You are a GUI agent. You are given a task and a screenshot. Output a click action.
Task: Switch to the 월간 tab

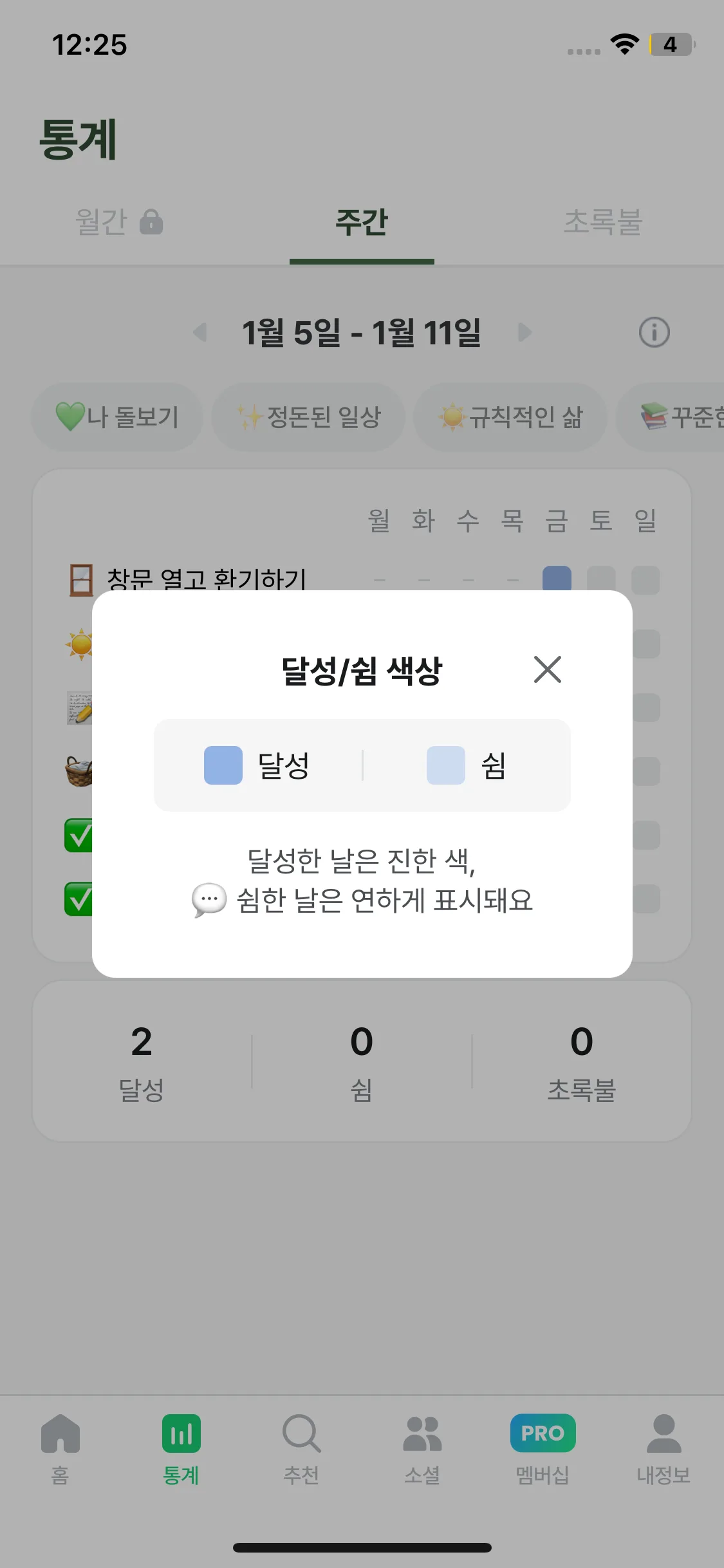click(120, 222)
